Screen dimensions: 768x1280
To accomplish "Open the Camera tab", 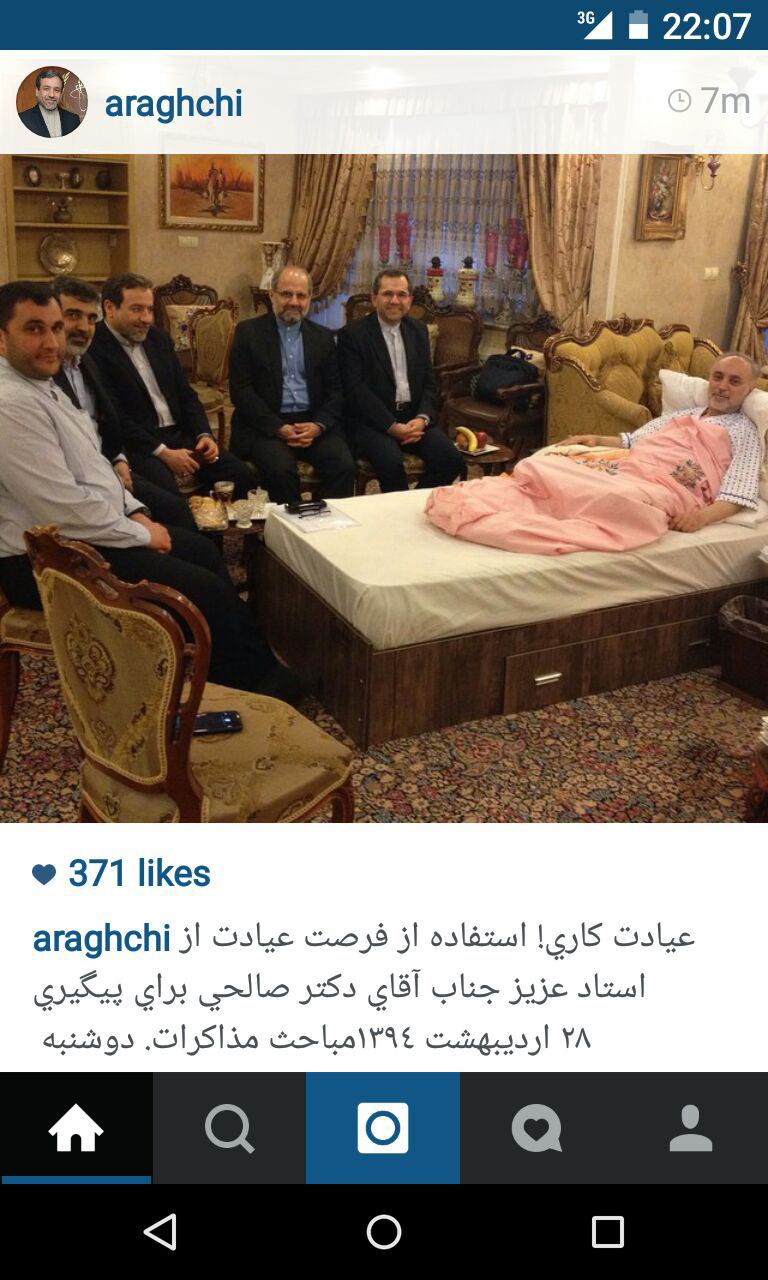I will click(383, 1129).
